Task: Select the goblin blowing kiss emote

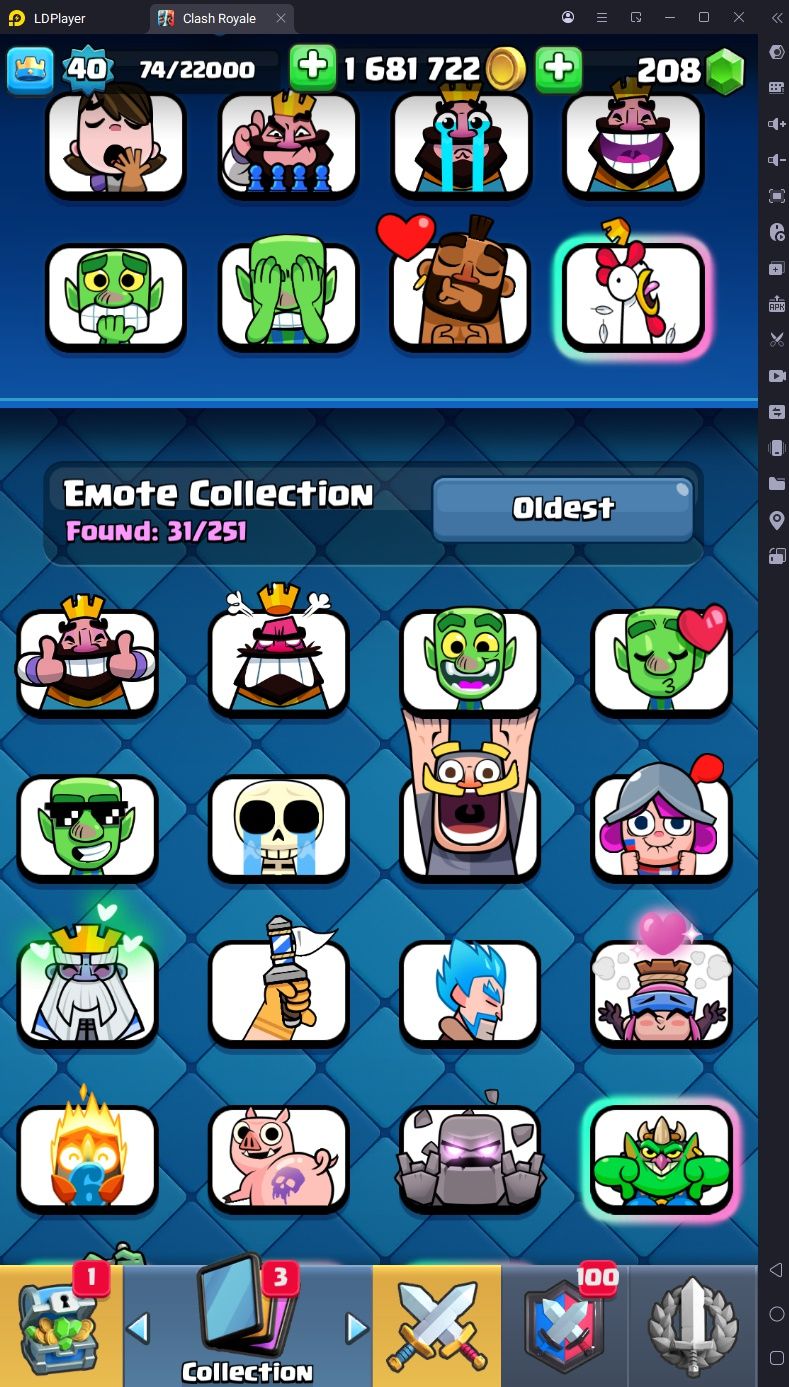Action: click(x=661, y=660)
